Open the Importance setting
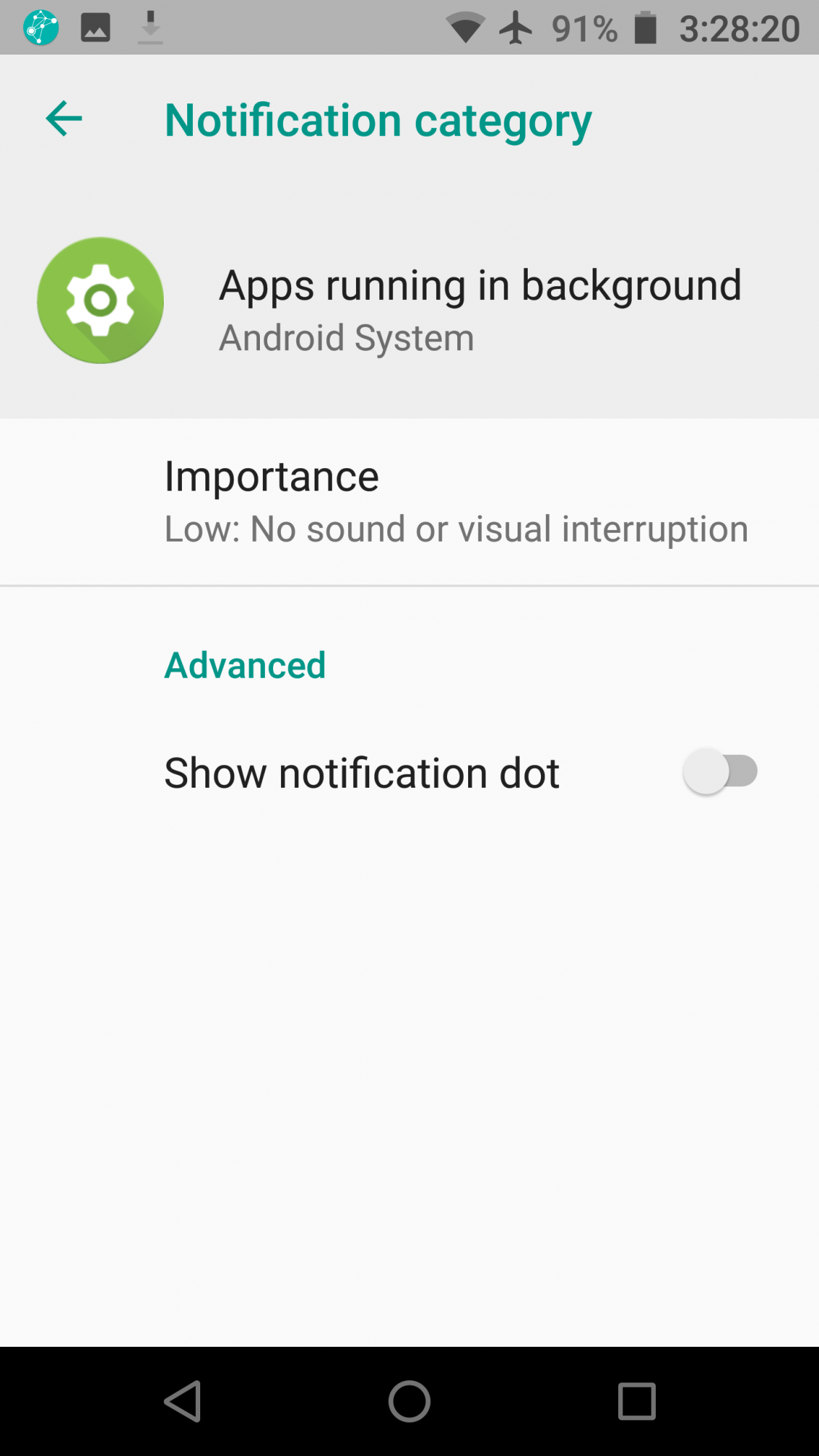This screenshot has height=1456, width=819. [409, 502]
